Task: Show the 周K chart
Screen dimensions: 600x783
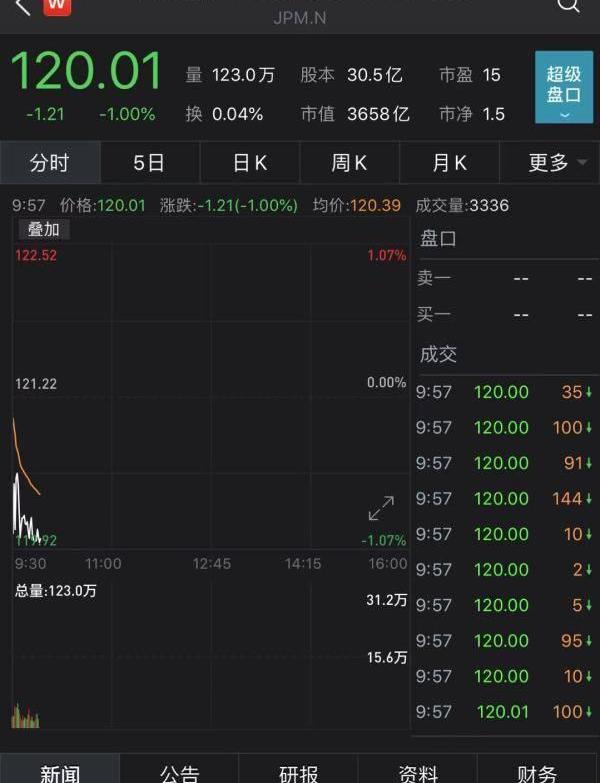Action: point(349,163)
